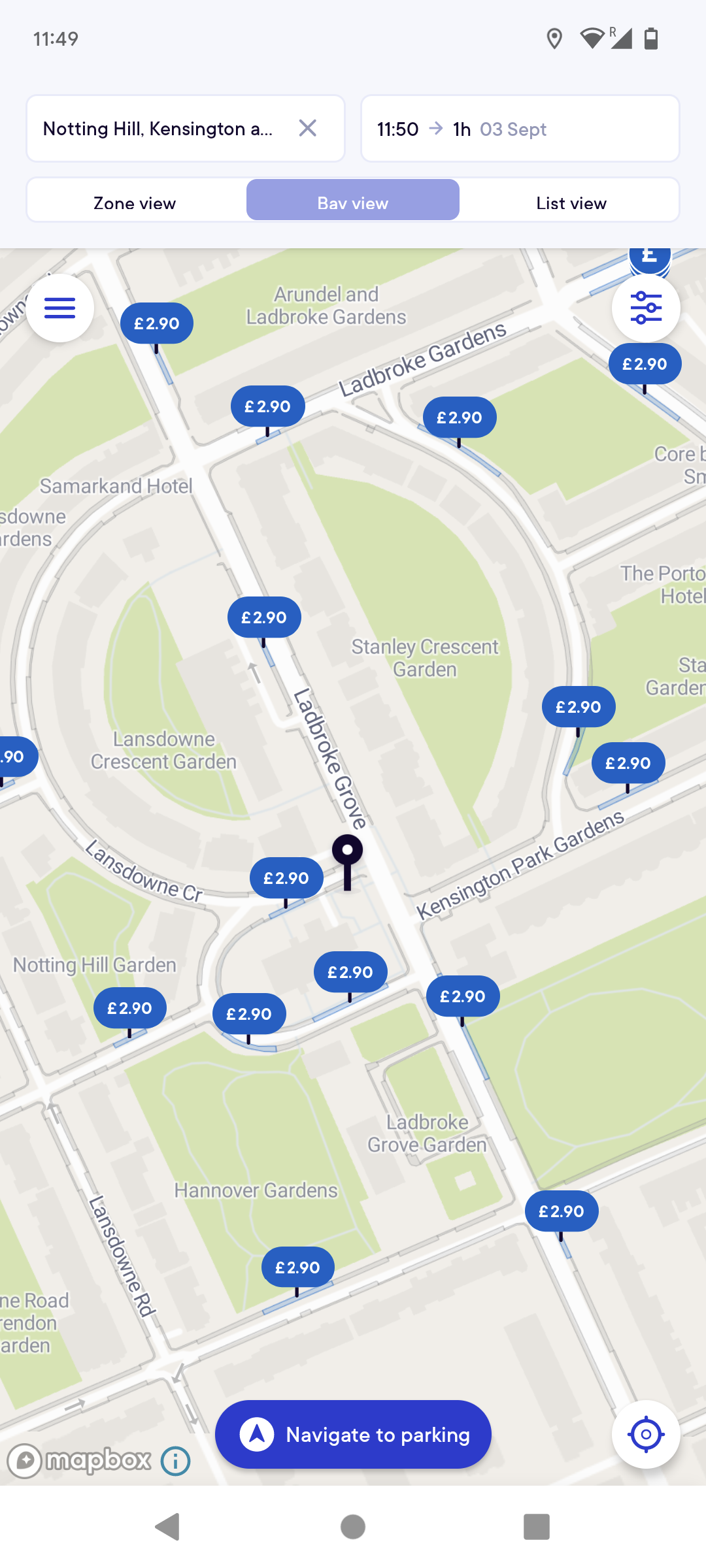Image resolution: width=706 pixels, height=1568 pixels.
Task: Open Mapbox attribution info icon
Action: tap(175, 1461)
